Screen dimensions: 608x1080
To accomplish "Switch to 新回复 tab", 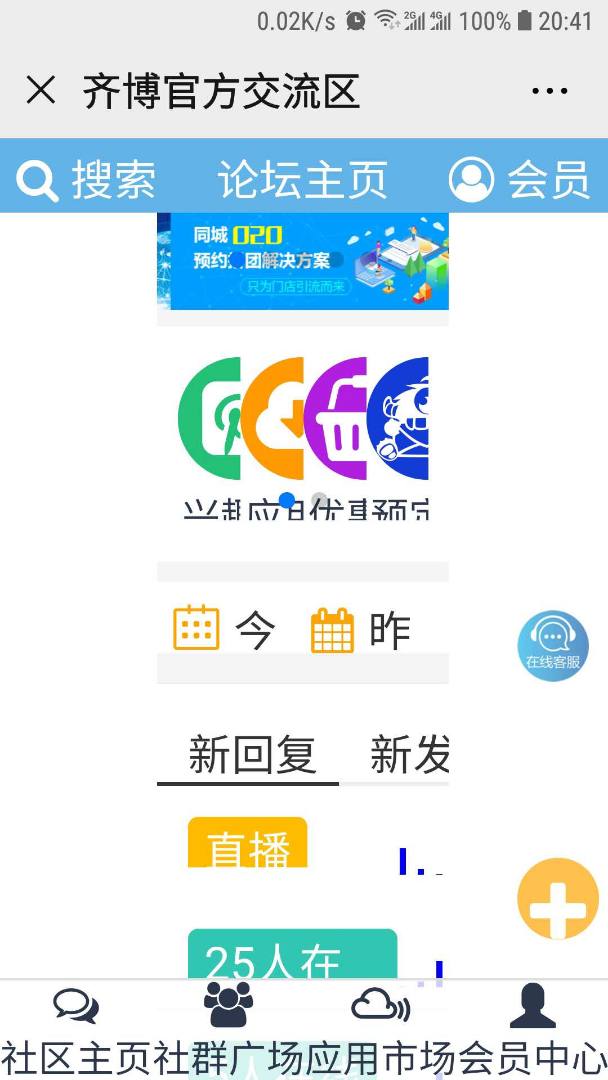I will click(x=252, y=755).
